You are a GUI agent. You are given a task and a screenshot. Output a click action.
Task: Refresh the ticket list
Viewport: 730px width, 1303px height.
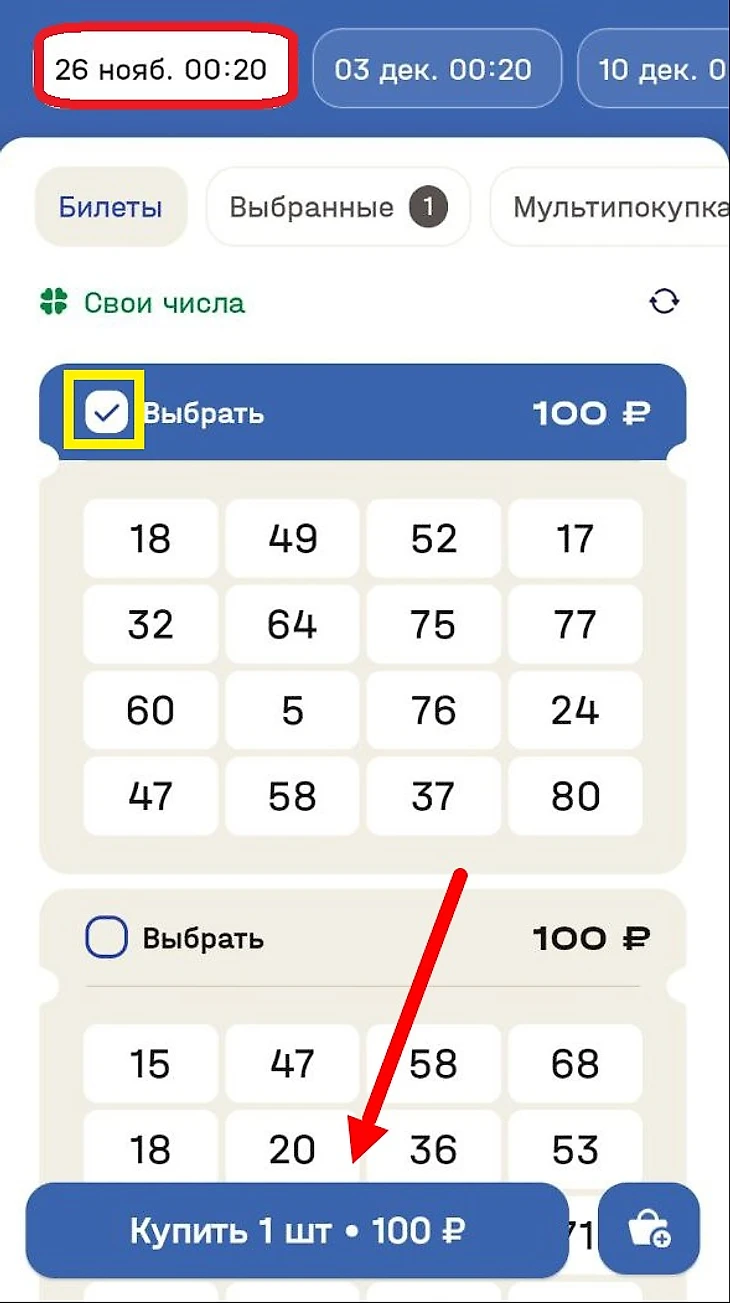(x=664, y=301)
